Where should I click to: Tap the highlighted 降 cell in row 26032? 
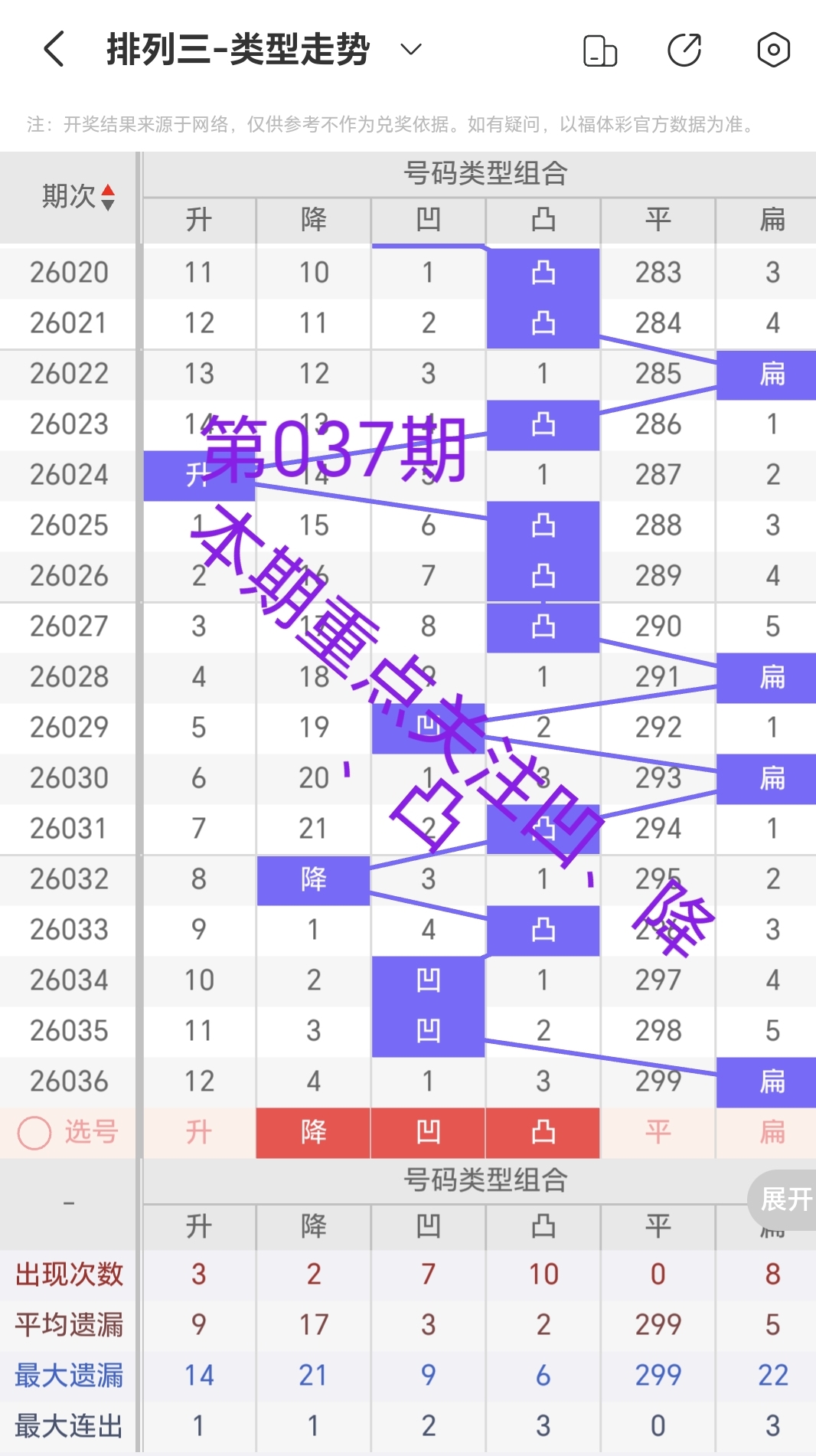(313, 879)
